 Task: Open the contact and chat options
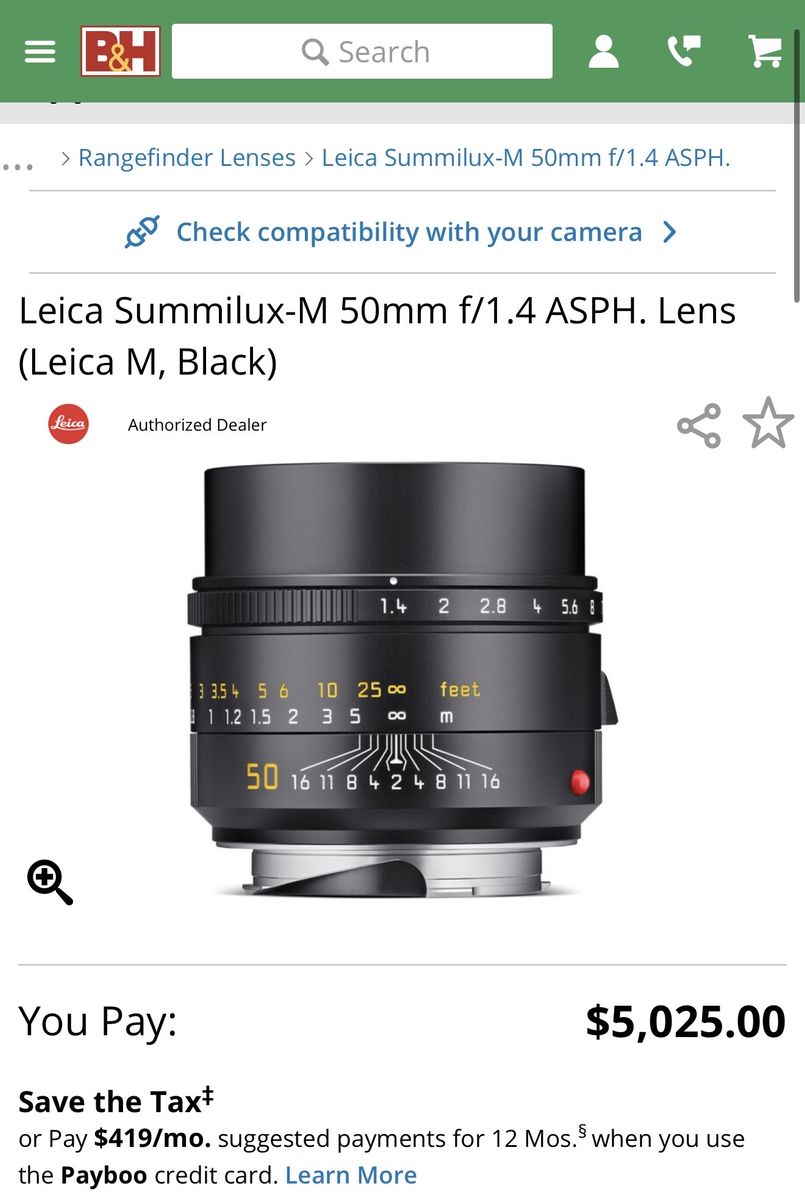tap(685, 51)
